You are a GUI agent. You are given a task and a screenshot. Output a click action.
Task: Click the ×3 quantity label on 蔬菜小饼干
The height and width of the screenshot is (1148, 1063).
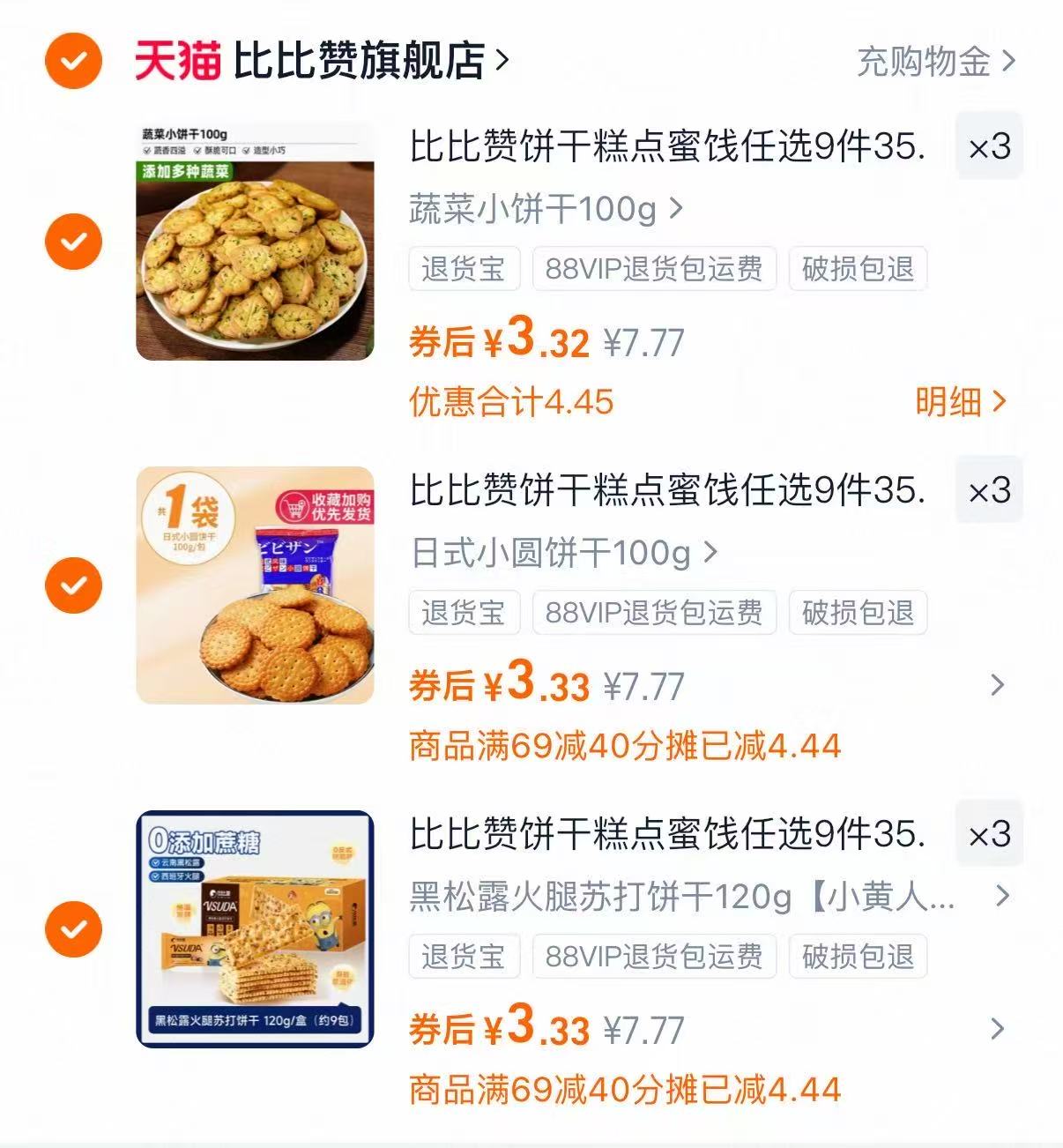[988, 149]
